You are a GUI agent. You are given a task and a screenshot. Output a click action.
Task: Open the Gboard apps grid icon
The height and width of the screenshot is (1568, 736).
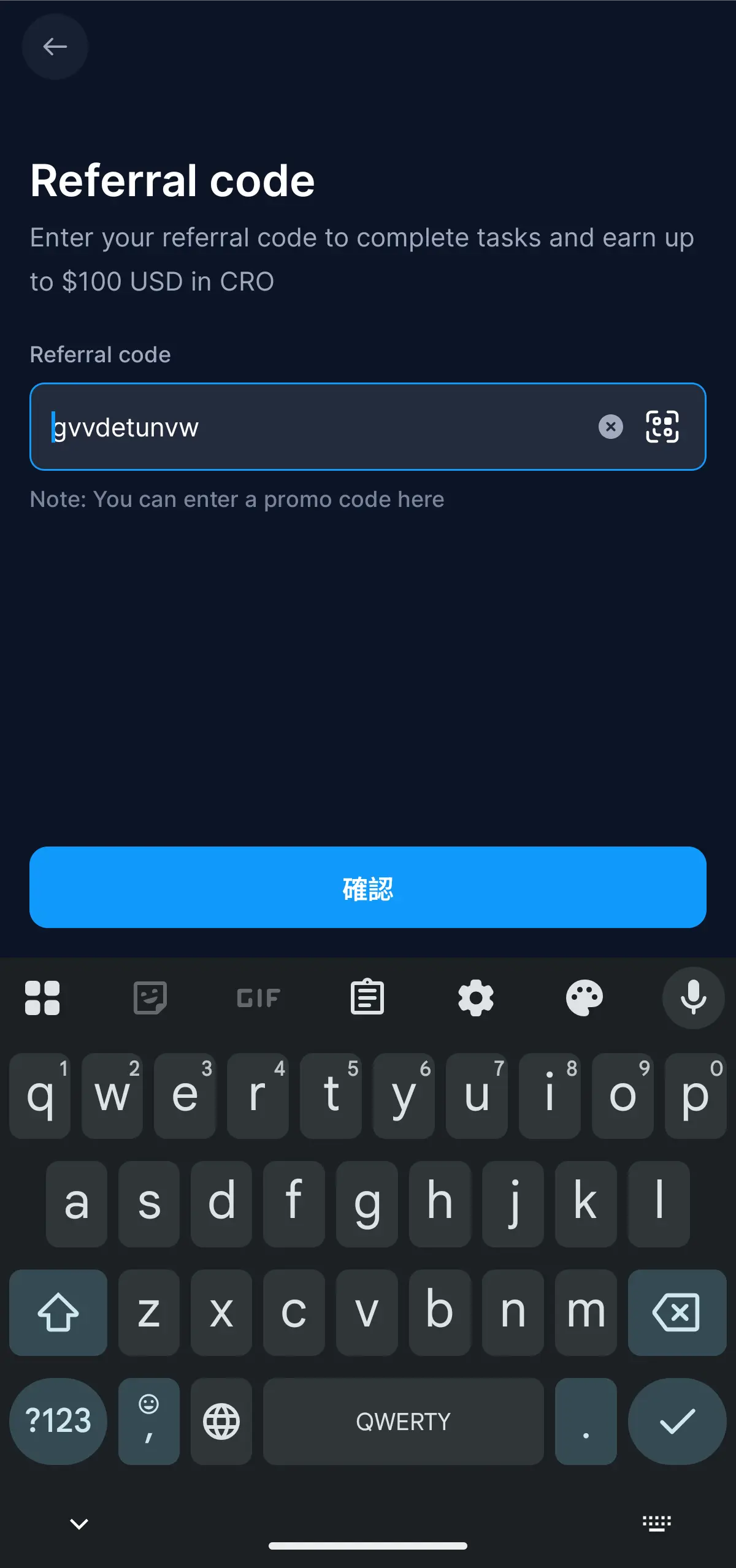tap(42, 997)
